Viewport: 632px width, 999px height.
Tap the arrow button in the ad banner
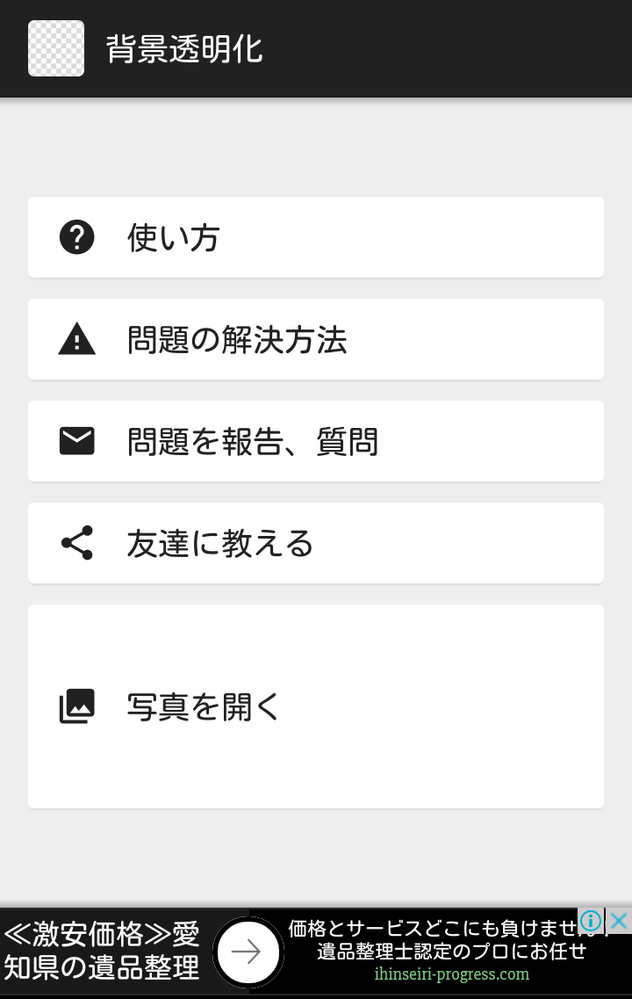tap(246, 953)
